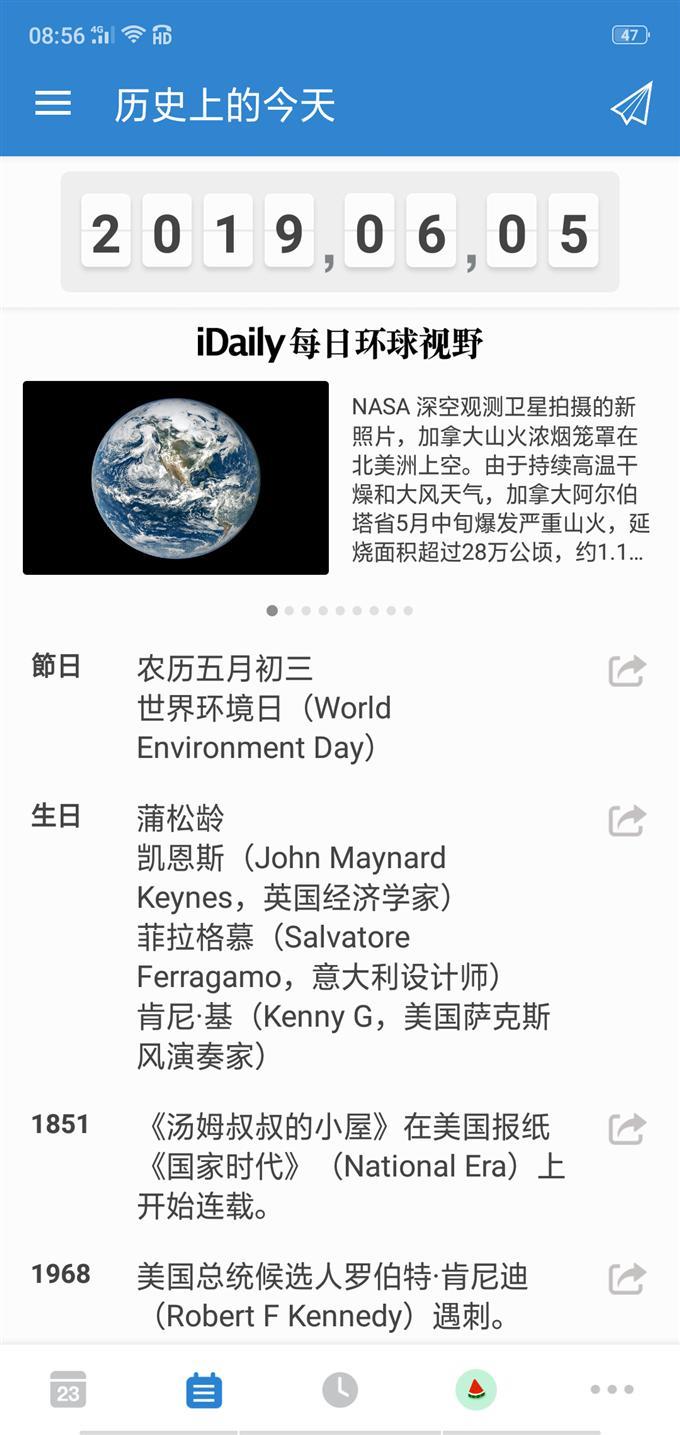
Task: Tap the paper plane send icon
Action: pyautogui.click(x=631, y=104)
